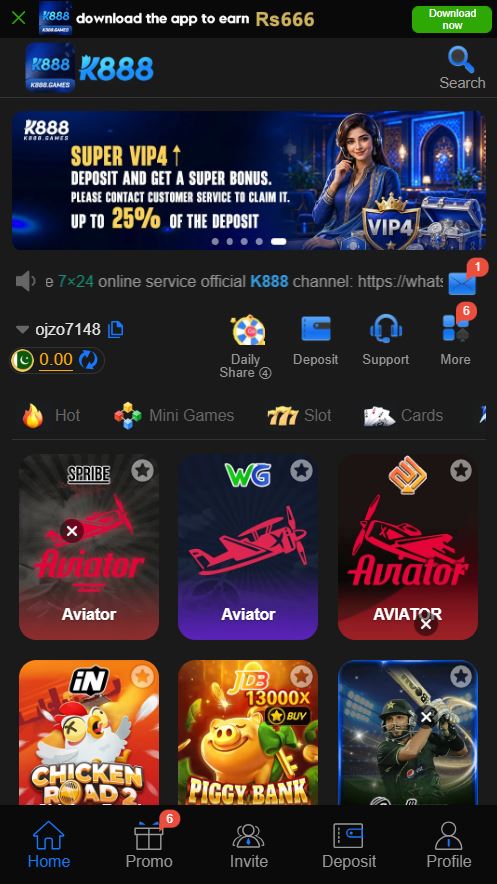Image resolution: width=497 pixels, height=884 pixels.
Task: Favorite the WG Aviator game star
Action: point(301,470)
